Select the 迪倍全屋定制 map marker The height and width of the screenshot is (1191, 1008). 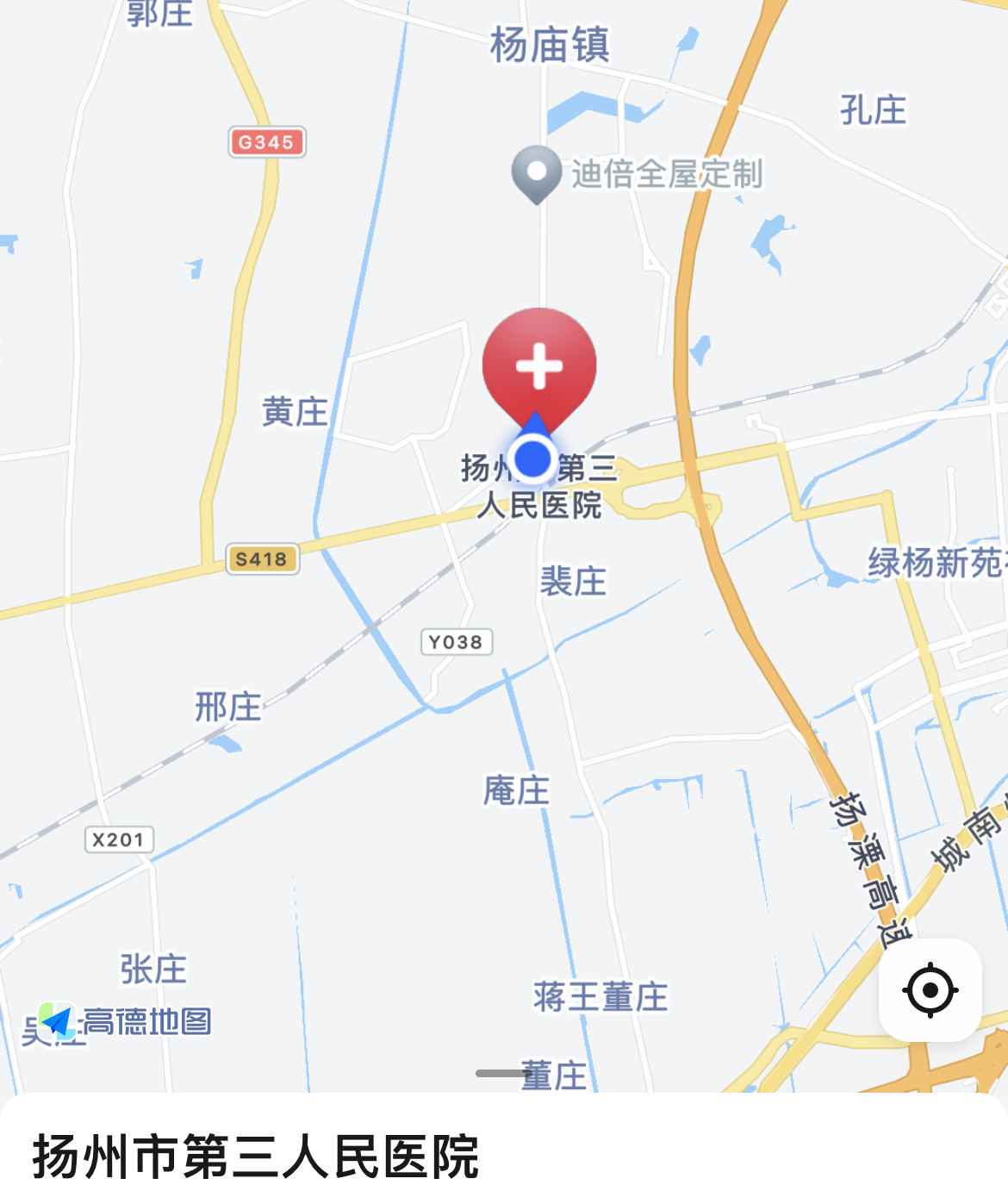(x=537, y=172)
